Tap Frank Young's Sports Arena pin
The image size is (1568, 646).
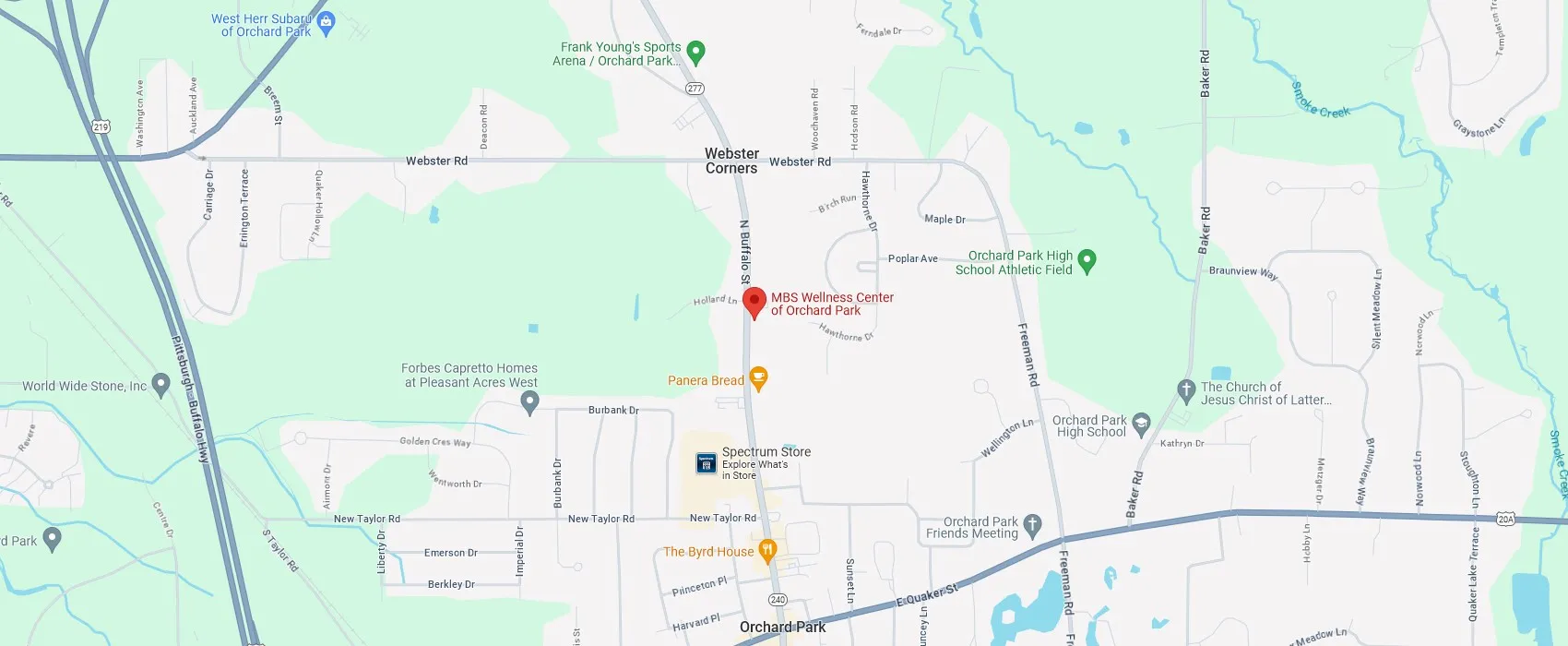(696, 52)
